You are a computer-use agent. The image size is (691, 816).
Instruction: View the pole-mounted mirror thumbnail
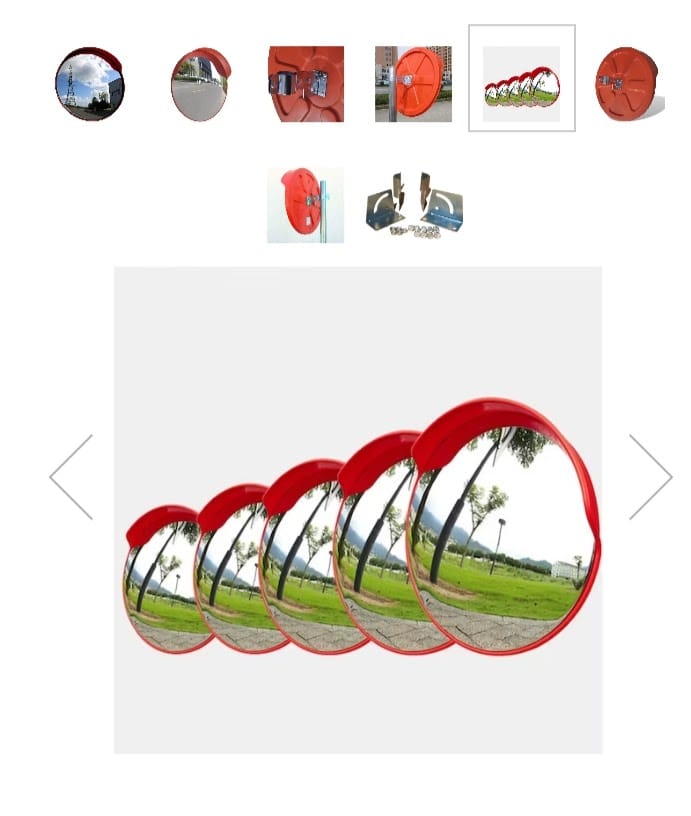click(413, 84)
